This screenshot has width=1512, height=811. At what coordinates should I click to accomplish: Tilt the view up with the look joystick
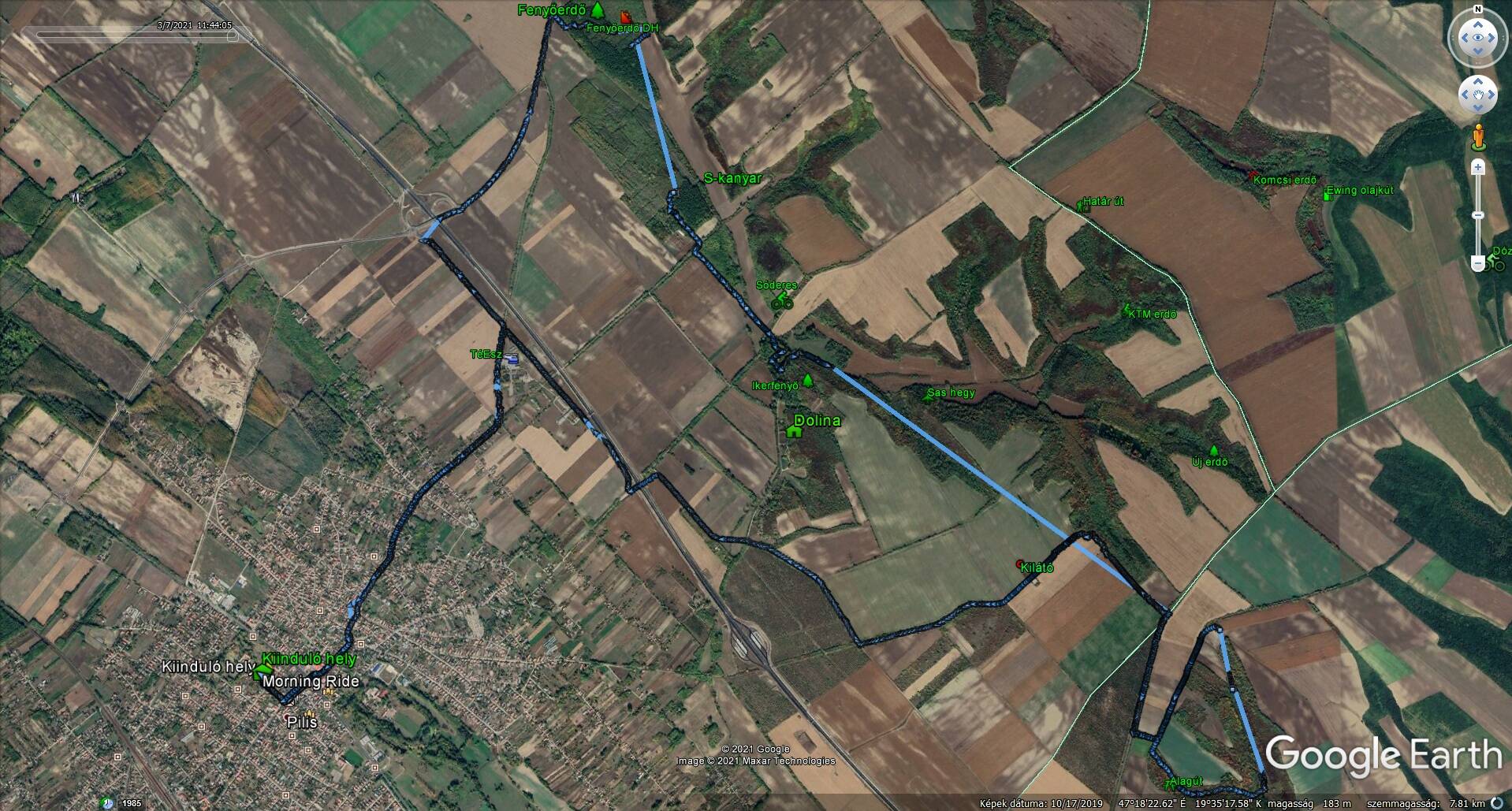pyautogui.click(x=1477, y=23)
